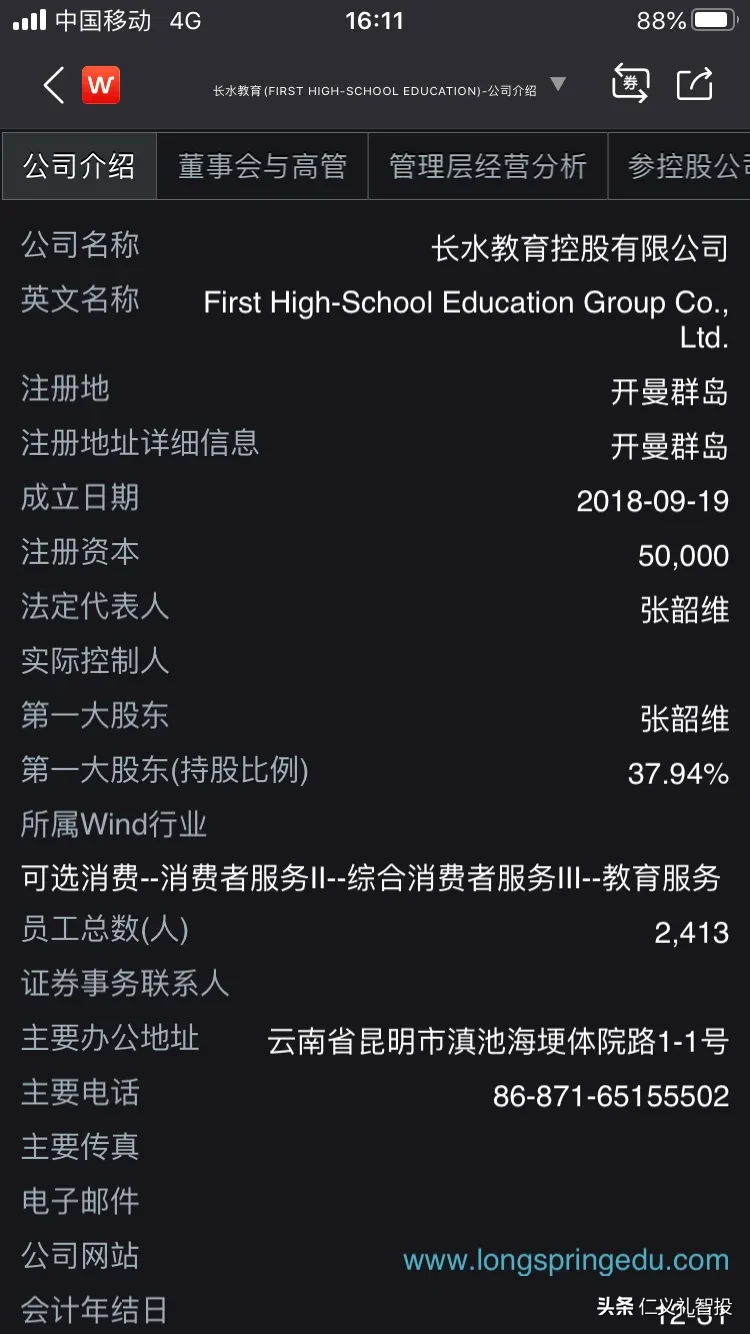Open www.longspringedu.com website link
750x1334 pixels.
click(x=566, y=1260)
